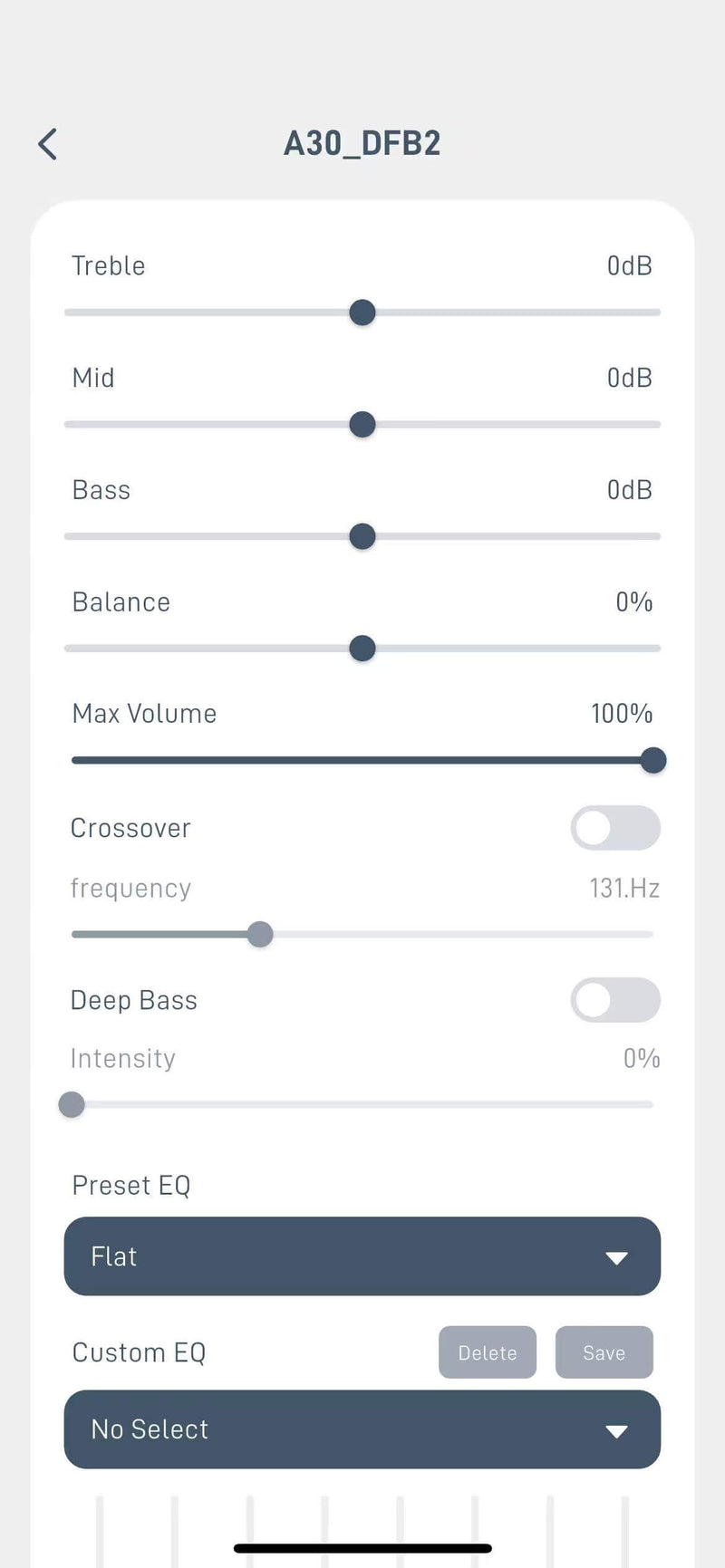
Task: Save the Custom EQ
Action: click(x=604, y=1352)
